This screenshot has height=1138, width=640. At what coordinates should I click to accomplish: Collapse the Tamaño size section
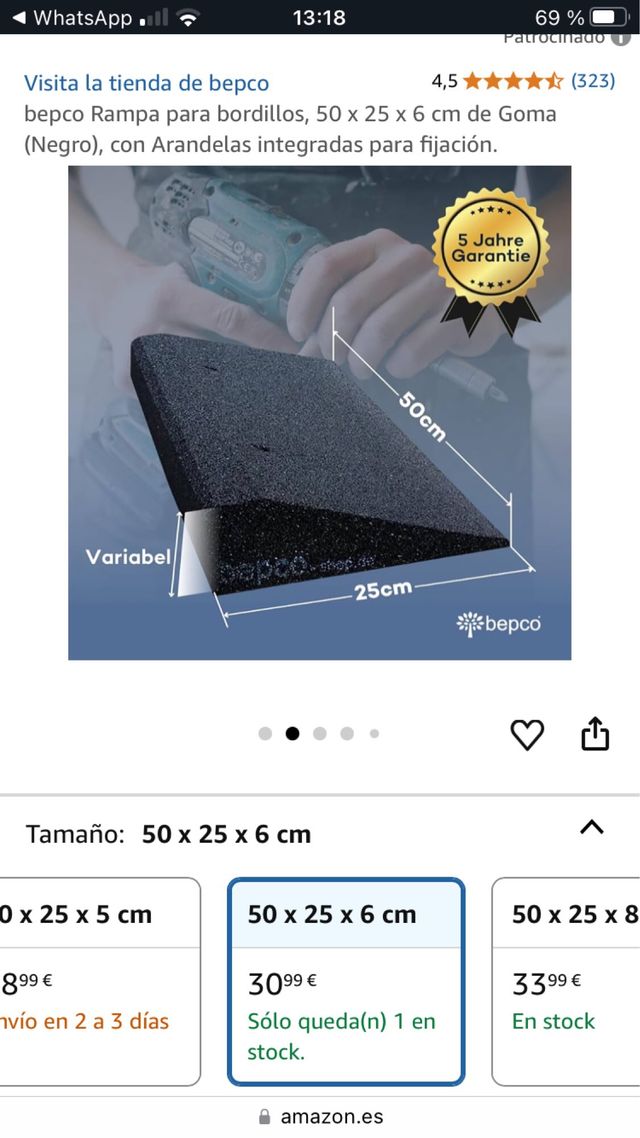tap(592, 827)
